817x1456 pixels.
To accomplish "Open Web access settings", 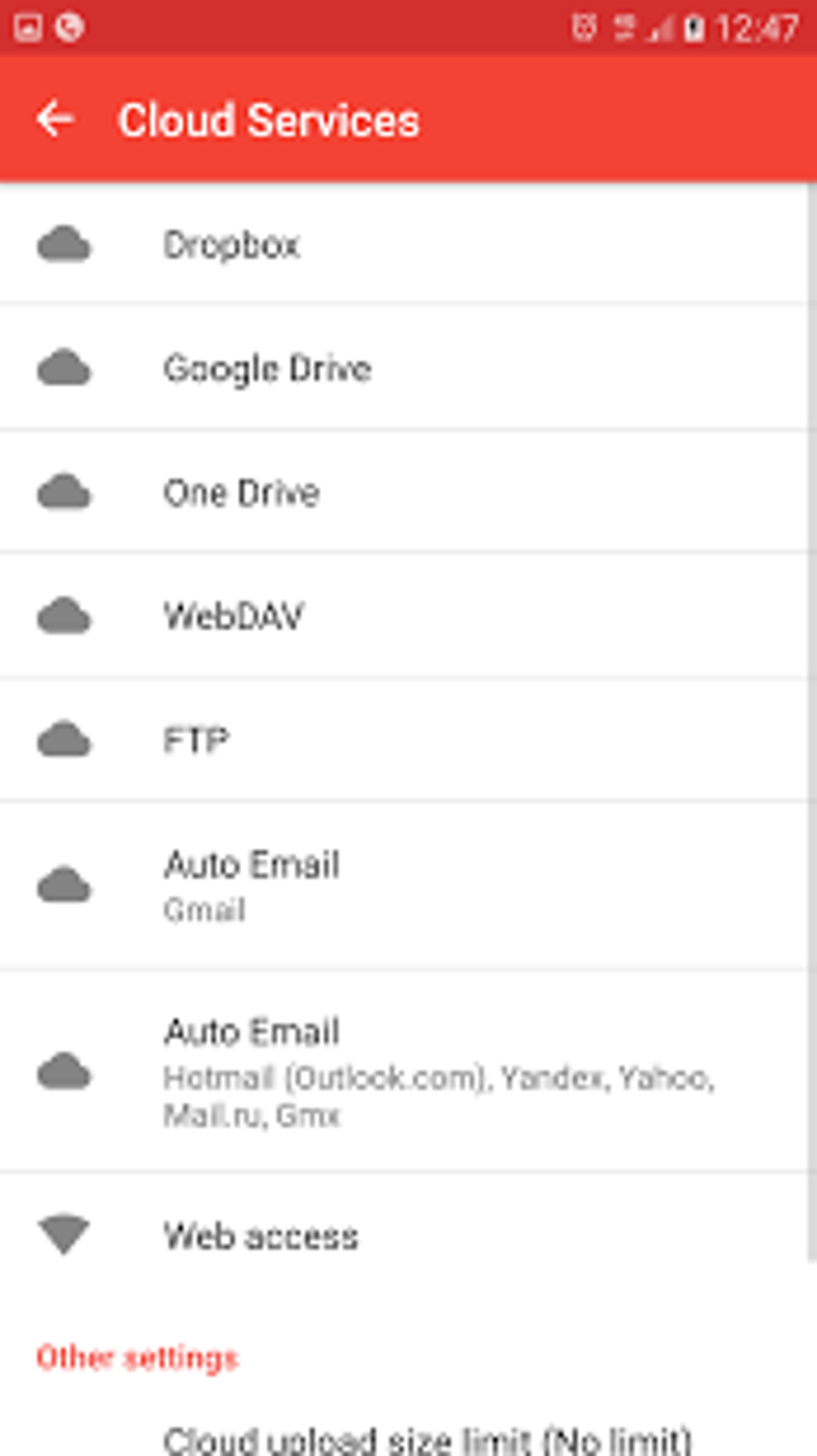I will coord(404,1236).
